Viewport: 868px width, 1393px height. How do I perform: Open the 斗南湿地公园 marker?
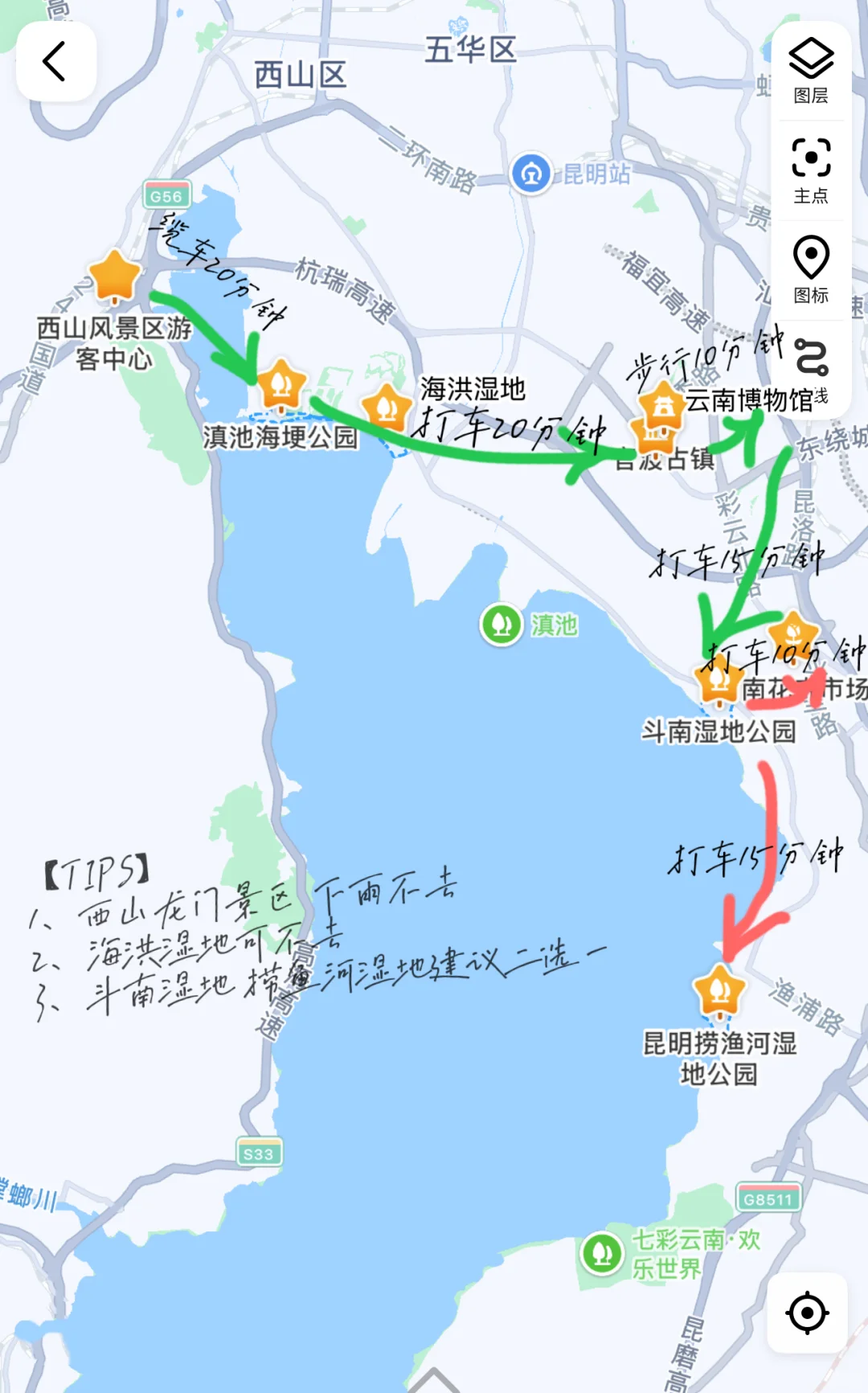[718, 683]
